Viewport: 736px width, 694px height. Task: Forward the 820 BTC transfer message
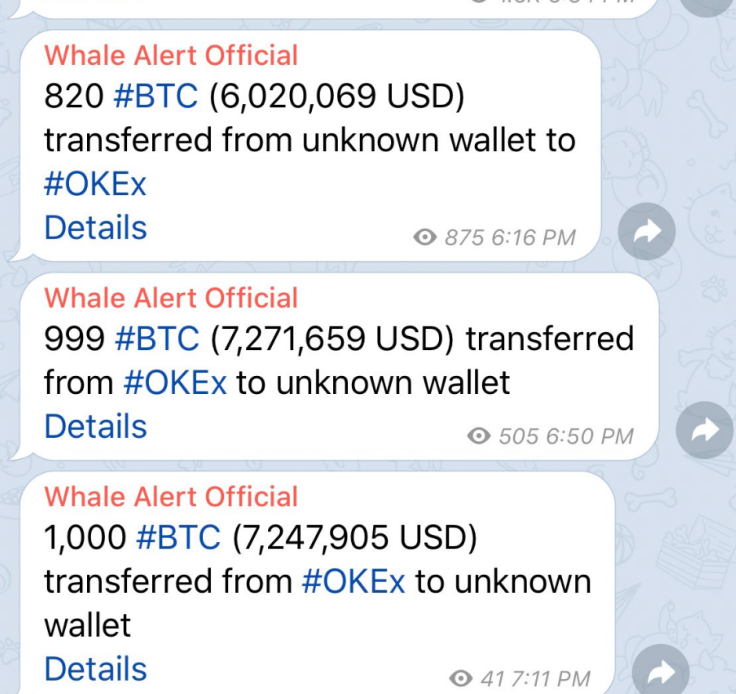[x=646, y=234]
